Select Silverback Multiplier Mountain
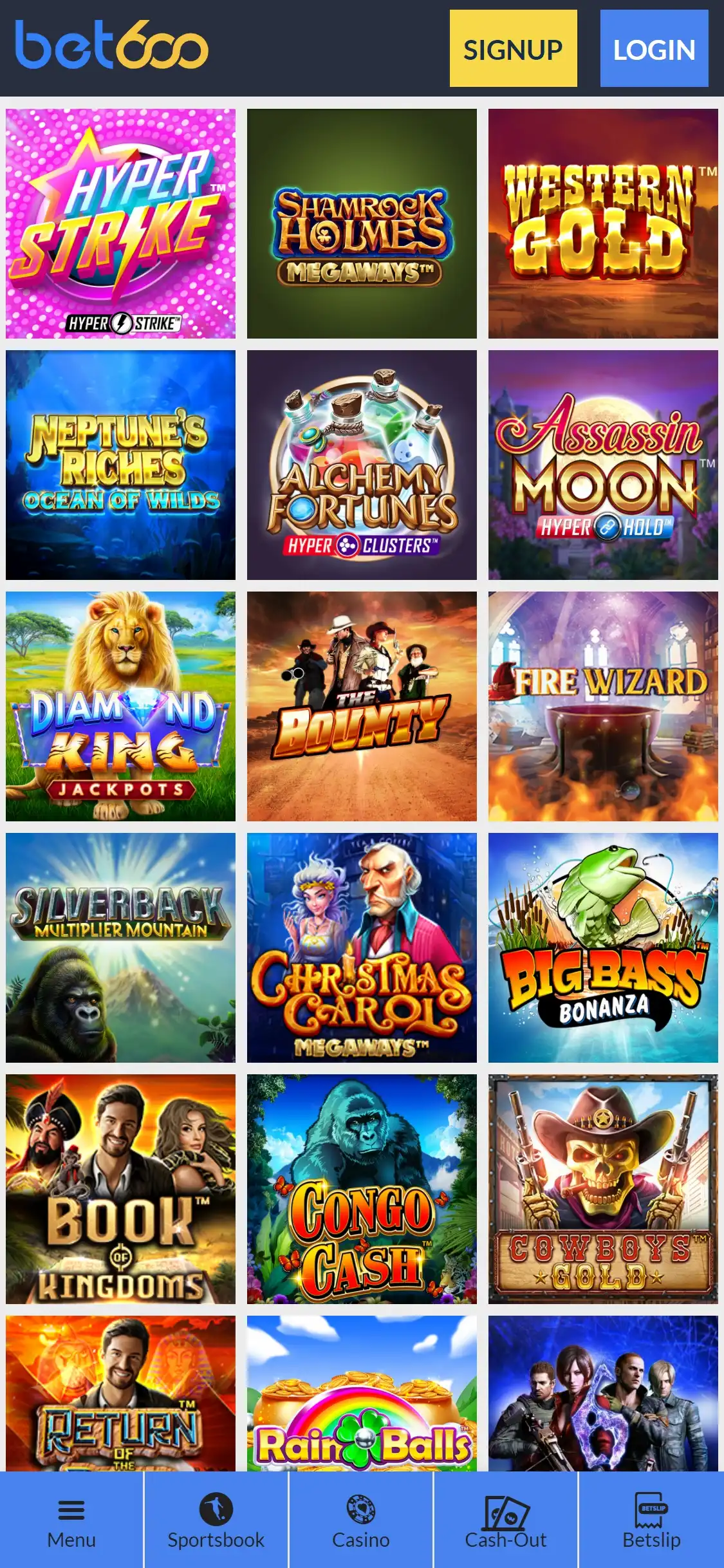 point(120,947)
